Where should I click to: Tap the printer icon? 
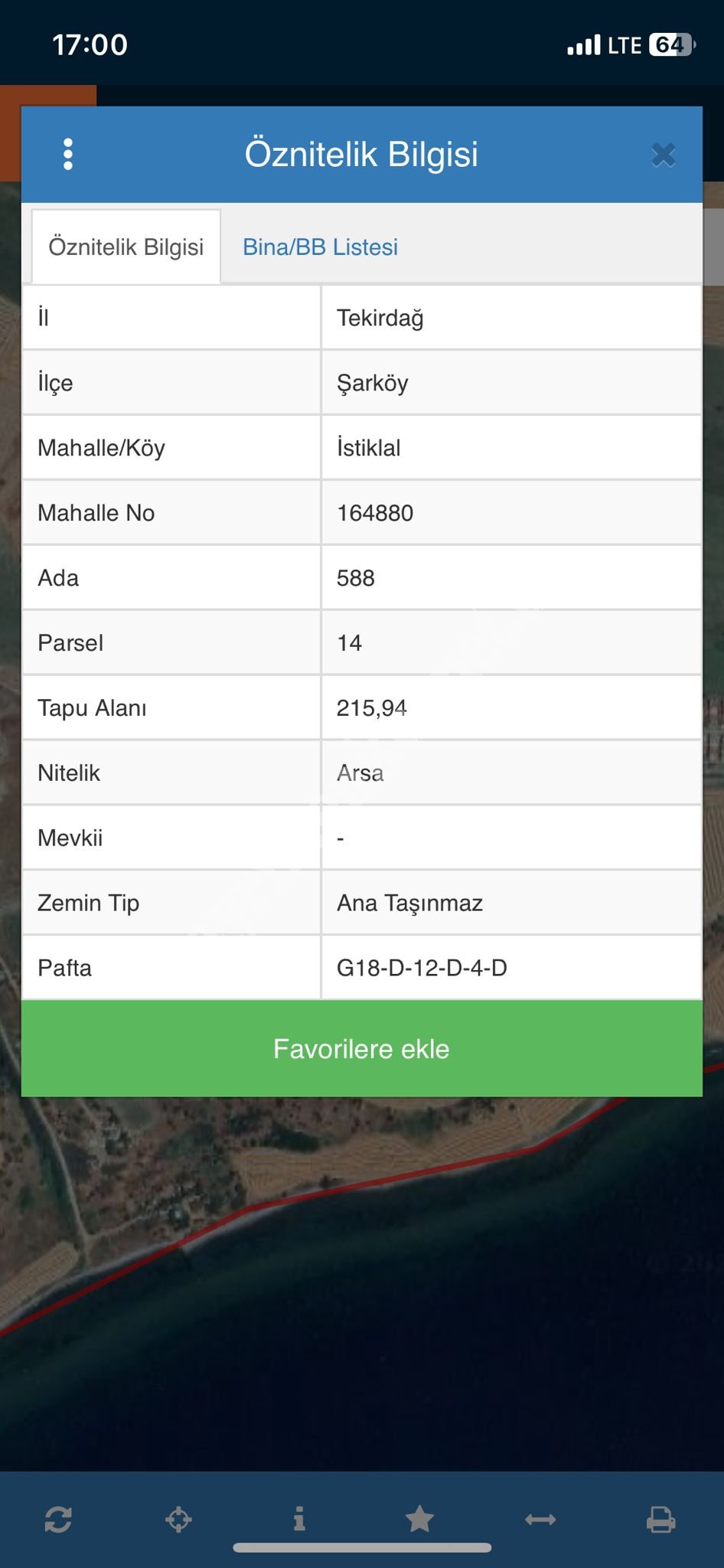tap(660, 1519)
